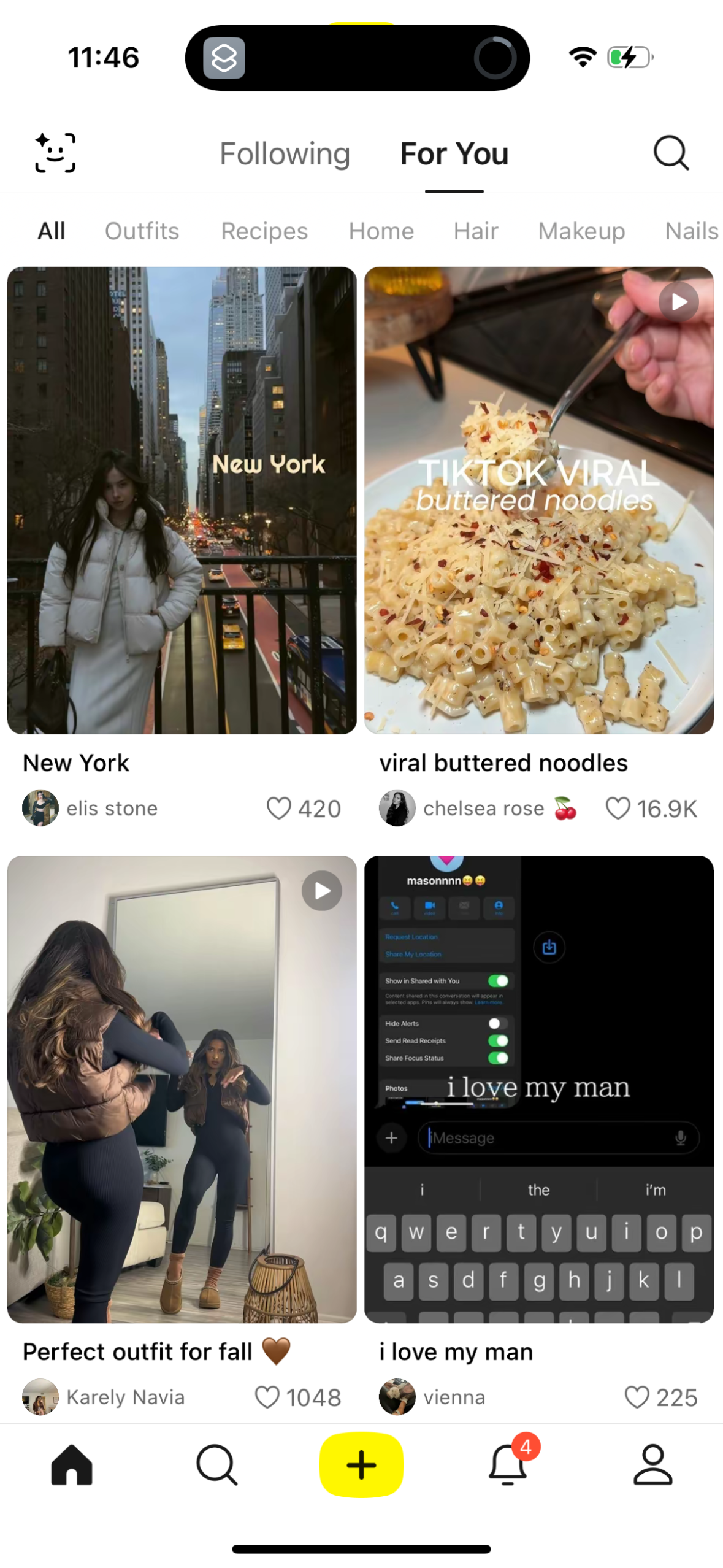Screen dimensions: 723x1568
Task: Like the viral buttered noodles post
Action: 618,808
